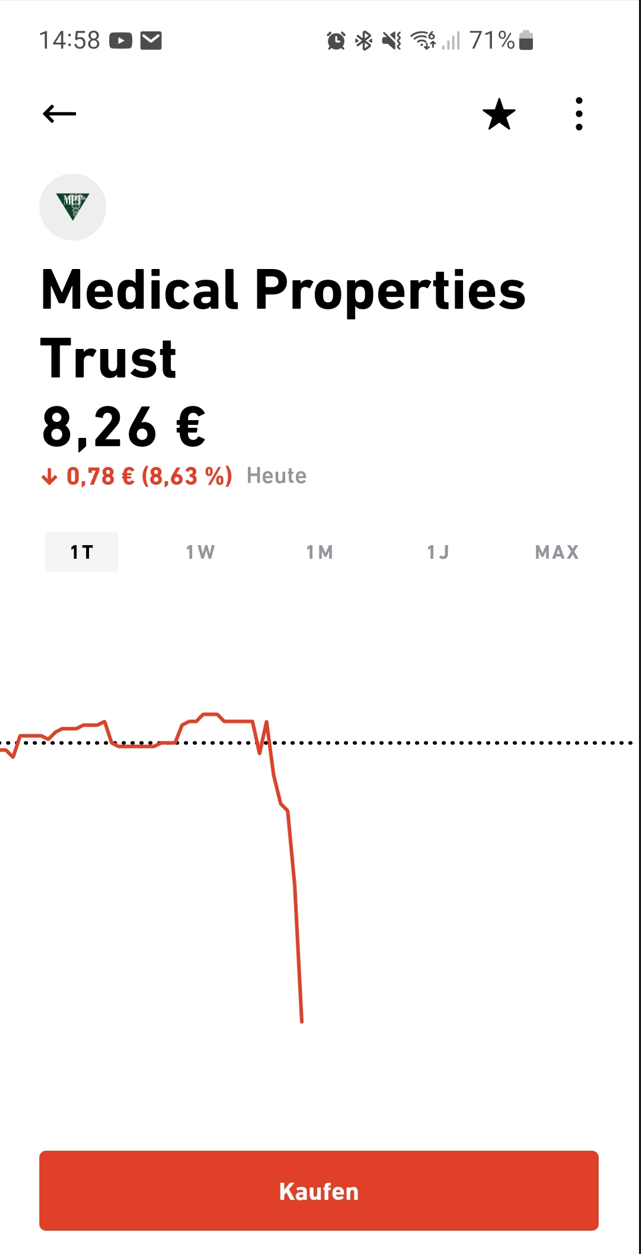This screenshot has width=641, height=1254.
Task: Toggle the watchlist star icon
Action: (499, 115)
